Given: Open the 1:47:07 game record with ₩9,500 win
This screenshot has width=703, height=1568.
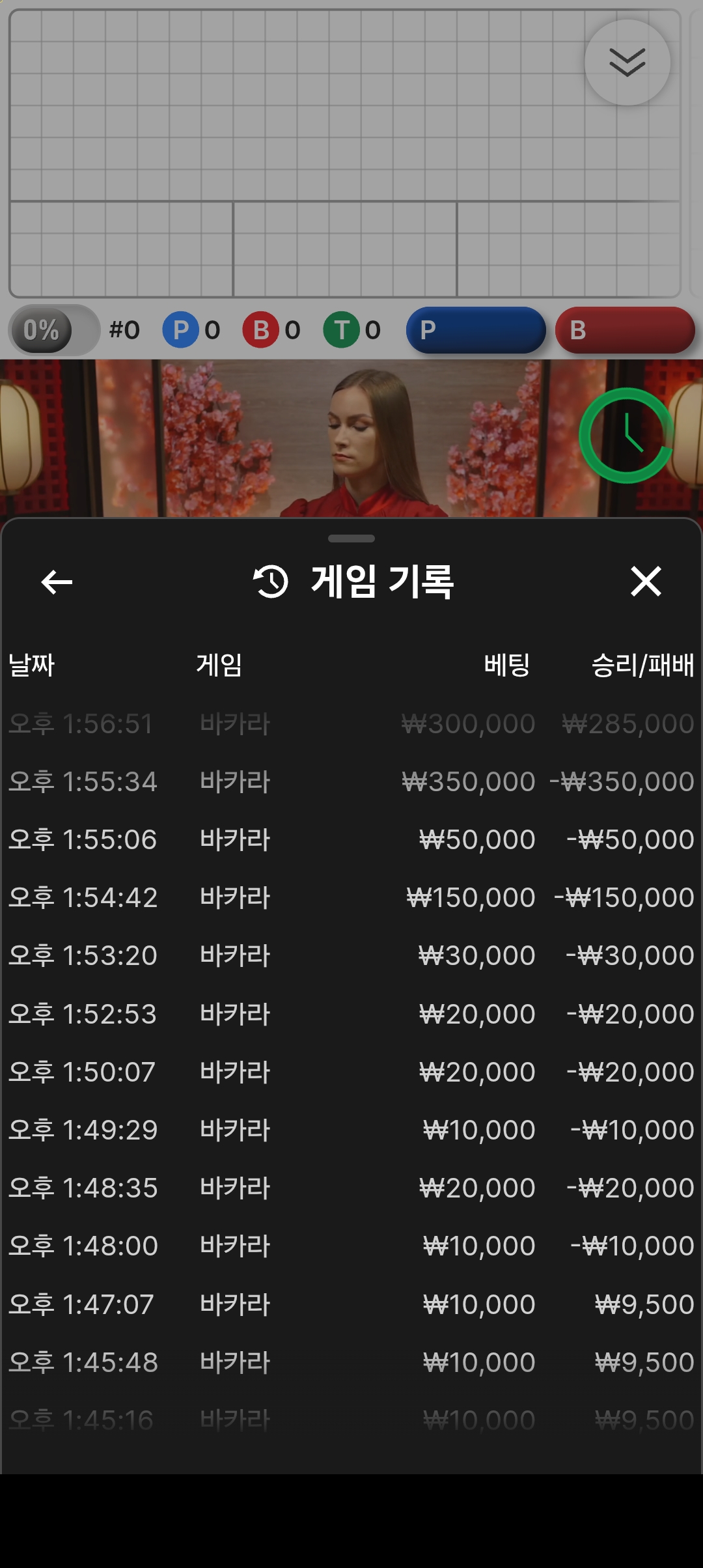Looking at the screenshot, I should (351, 1304).
